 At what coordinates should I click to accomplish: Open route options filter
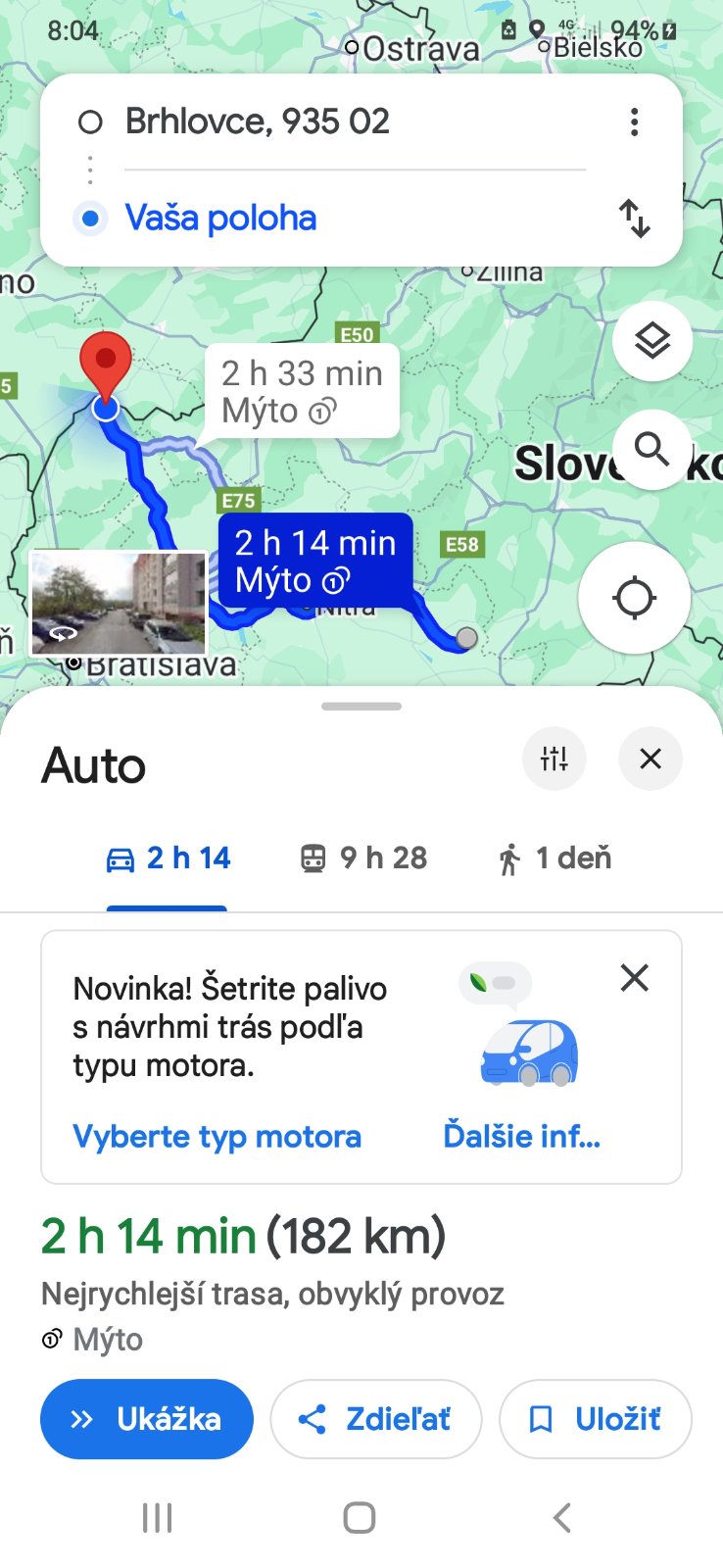point(554,759)
